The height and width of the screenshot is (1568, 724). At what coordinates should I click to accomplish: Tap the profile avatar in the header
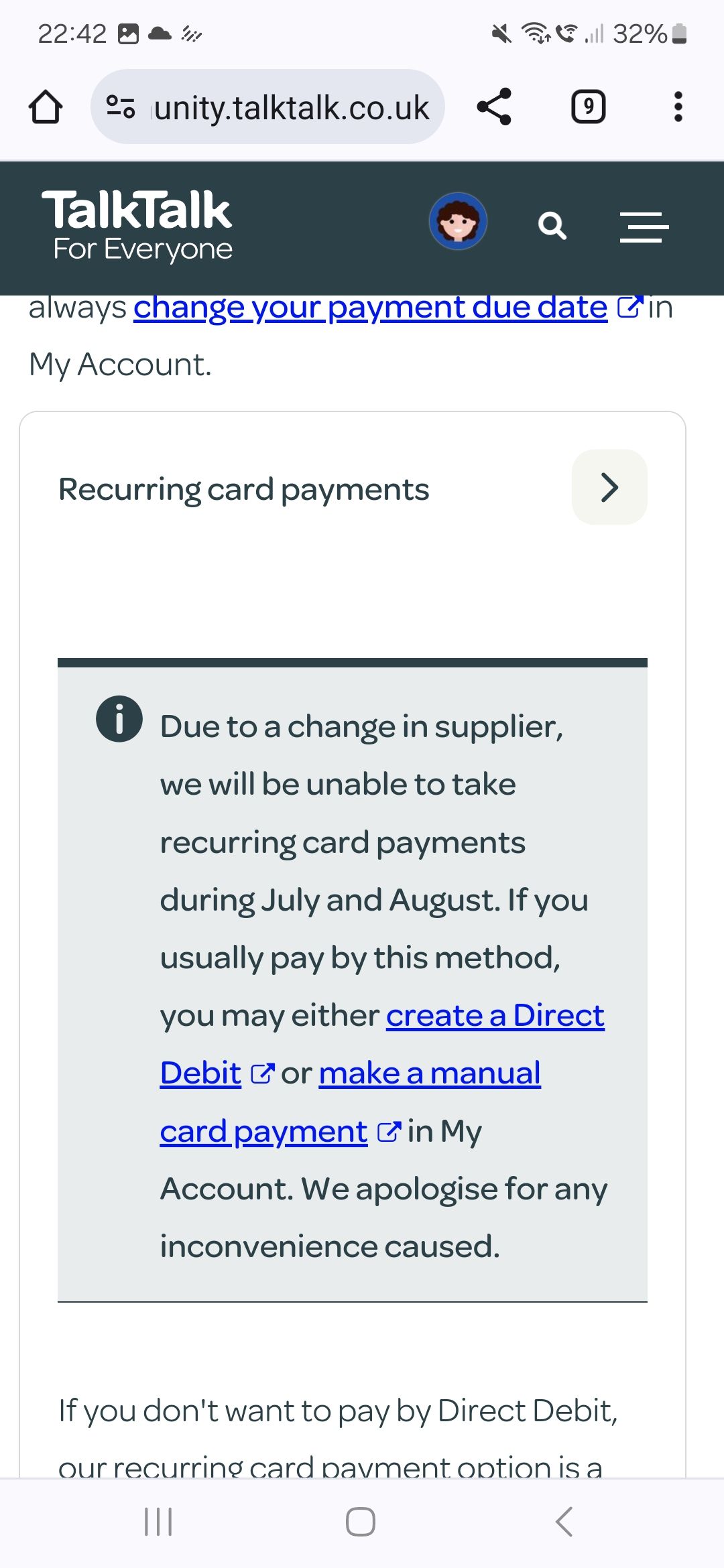coord(459,221)
